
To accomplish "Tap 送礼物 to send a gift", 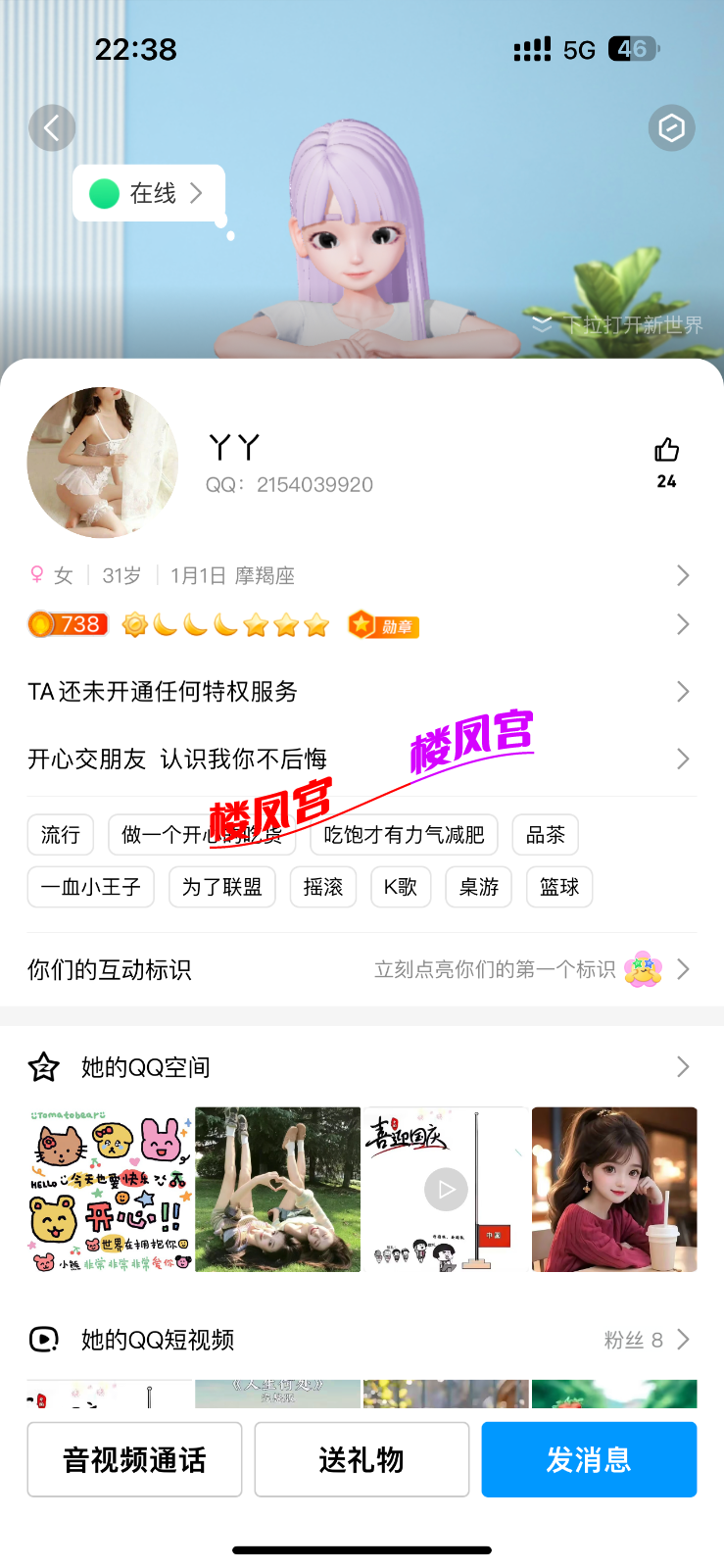I will coord(362,1459).
